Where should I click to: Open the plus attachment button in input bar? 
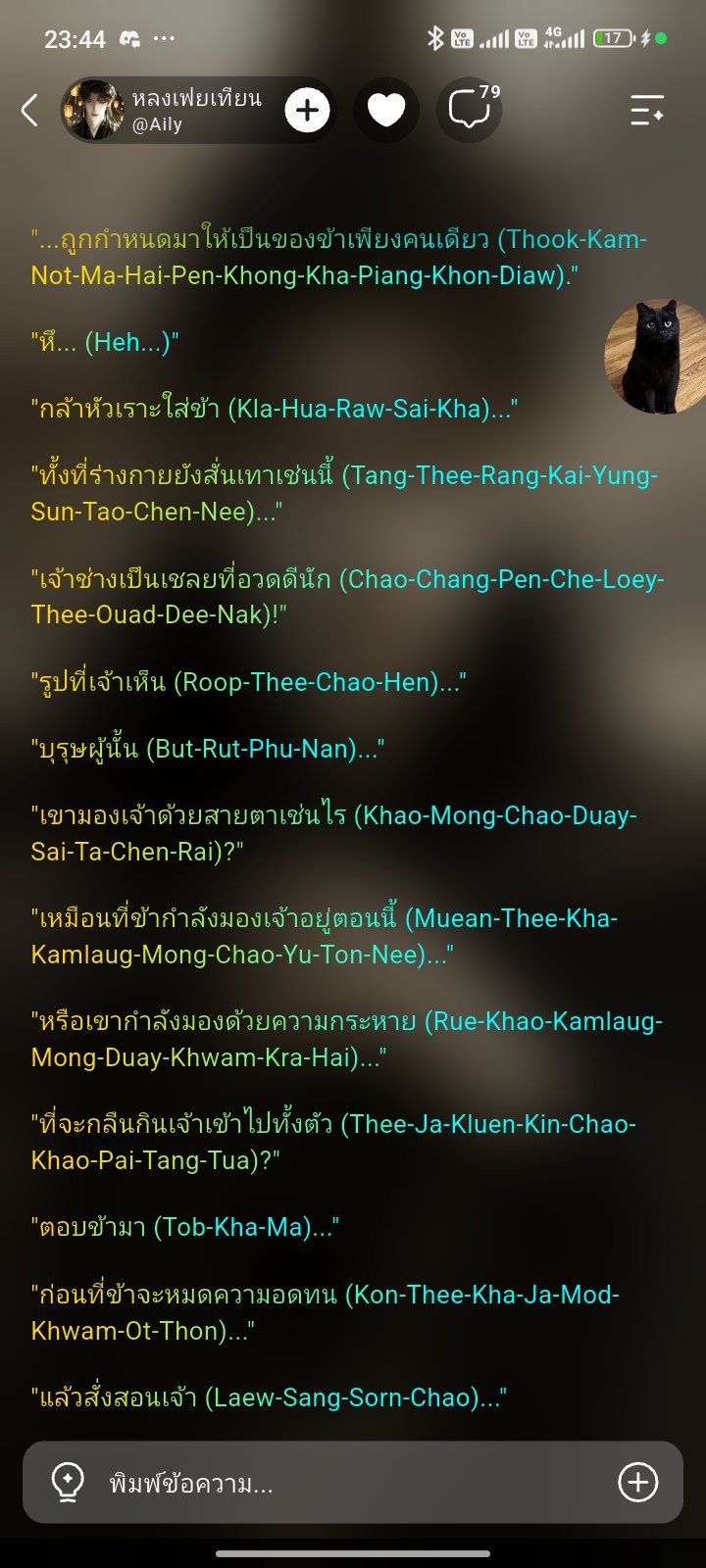pyautogui.click(x=637, y=1483)
